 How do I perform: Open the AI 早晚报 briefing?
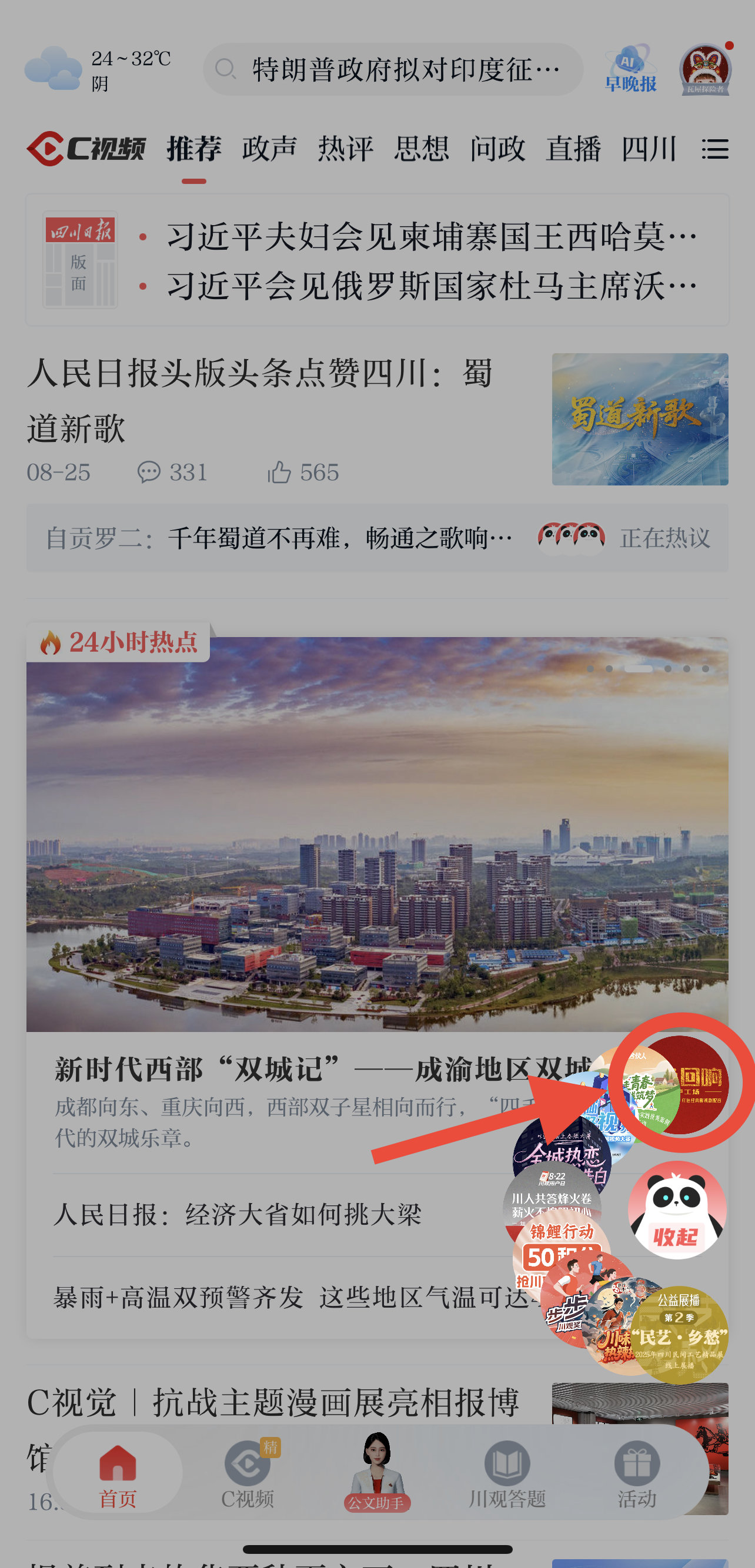(x=631, y=68)
